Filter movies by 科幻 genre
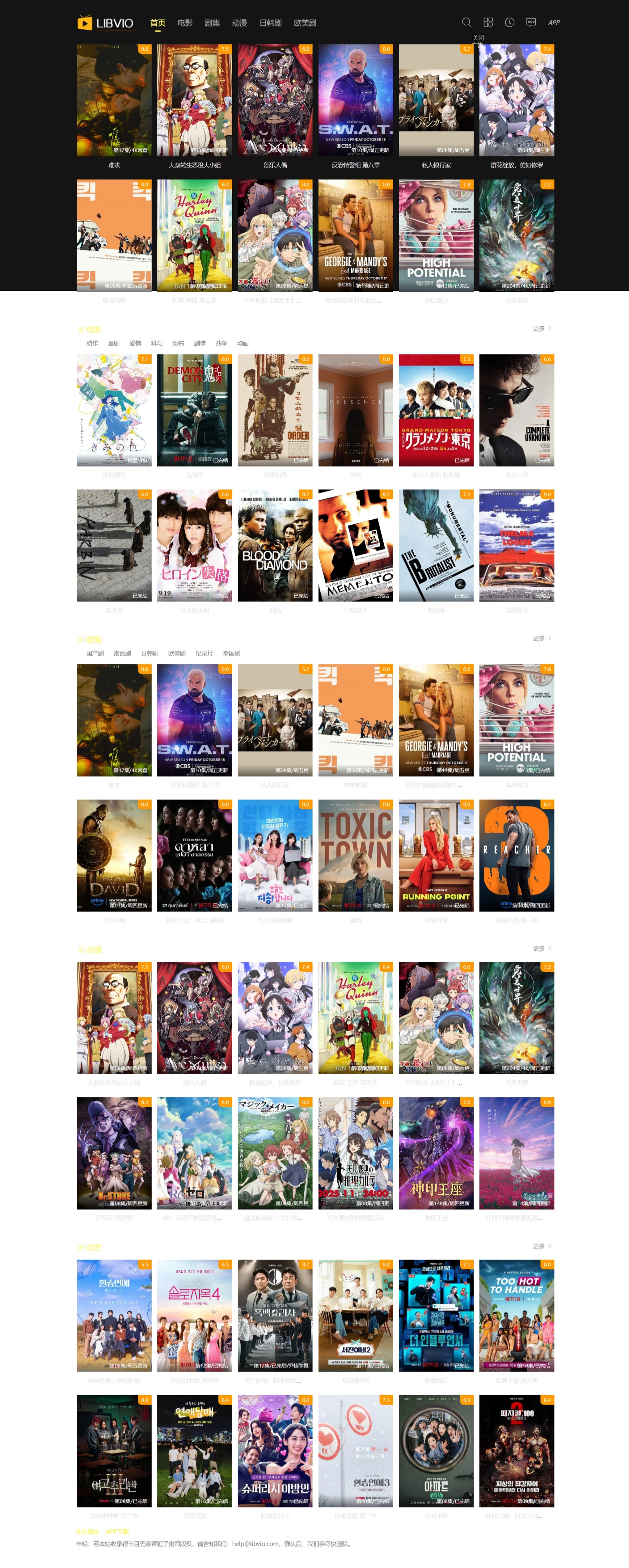The height and width of the screenshot is (1568, 629). tap(157, 343)
